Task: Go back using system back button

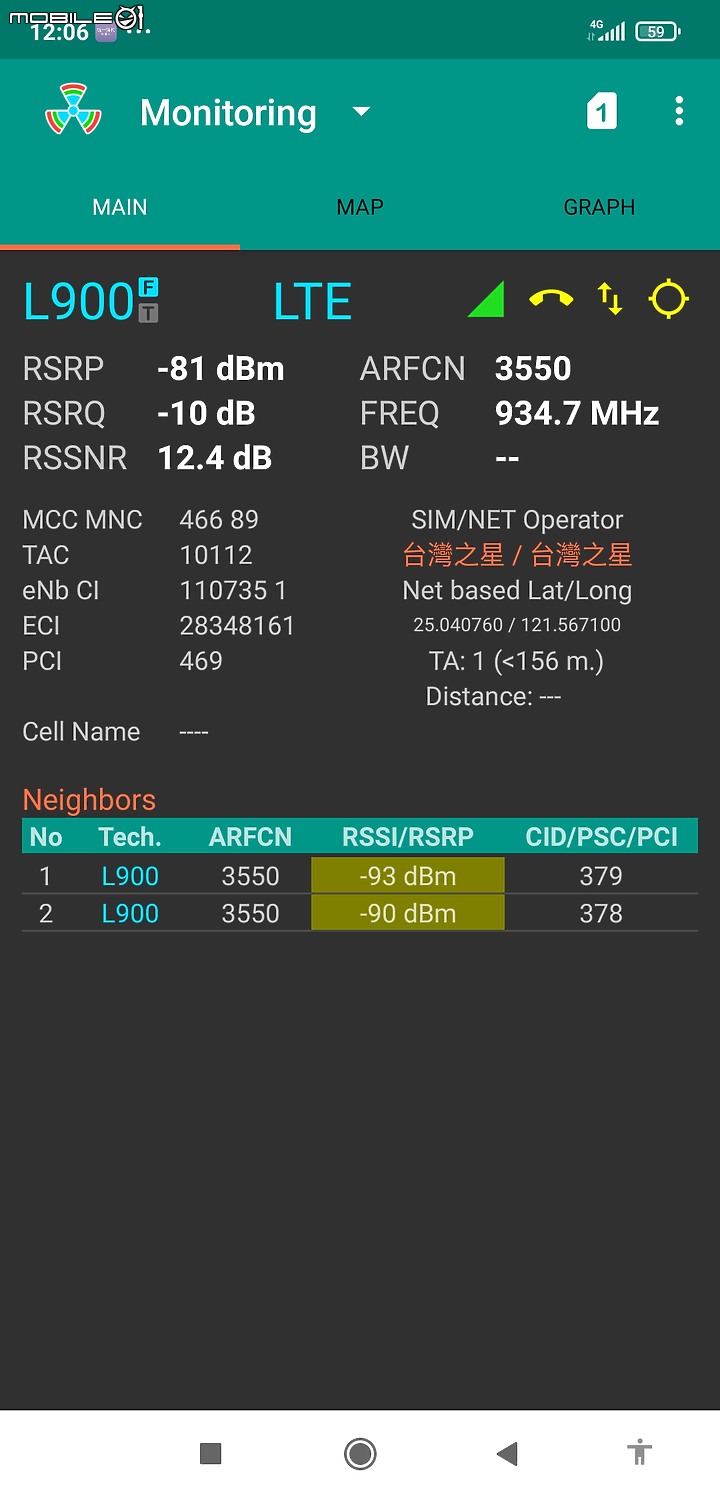Action: pos(508,1453)
